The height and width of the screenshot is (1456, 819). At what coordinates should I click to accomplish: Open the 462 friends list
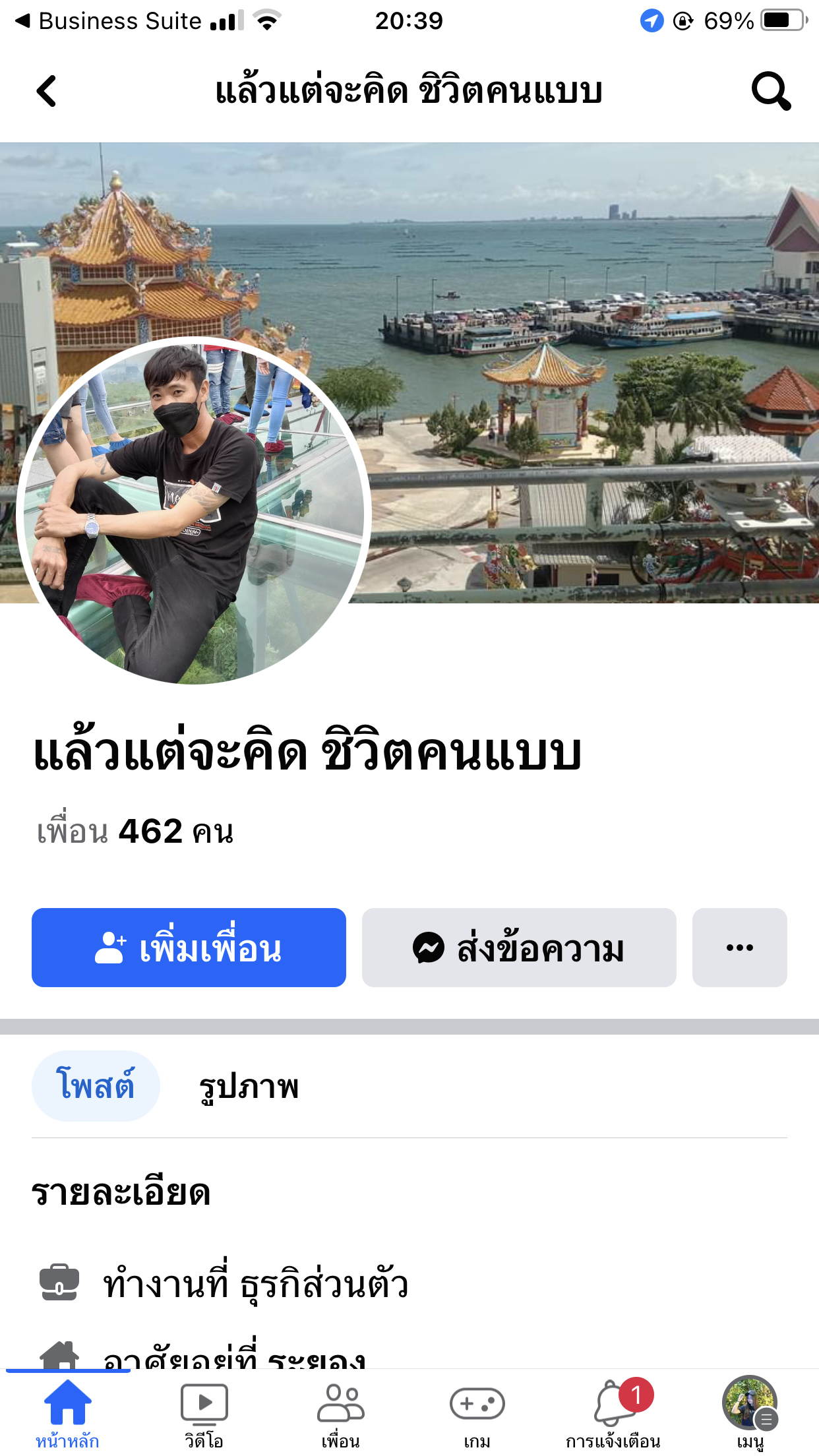135,832
